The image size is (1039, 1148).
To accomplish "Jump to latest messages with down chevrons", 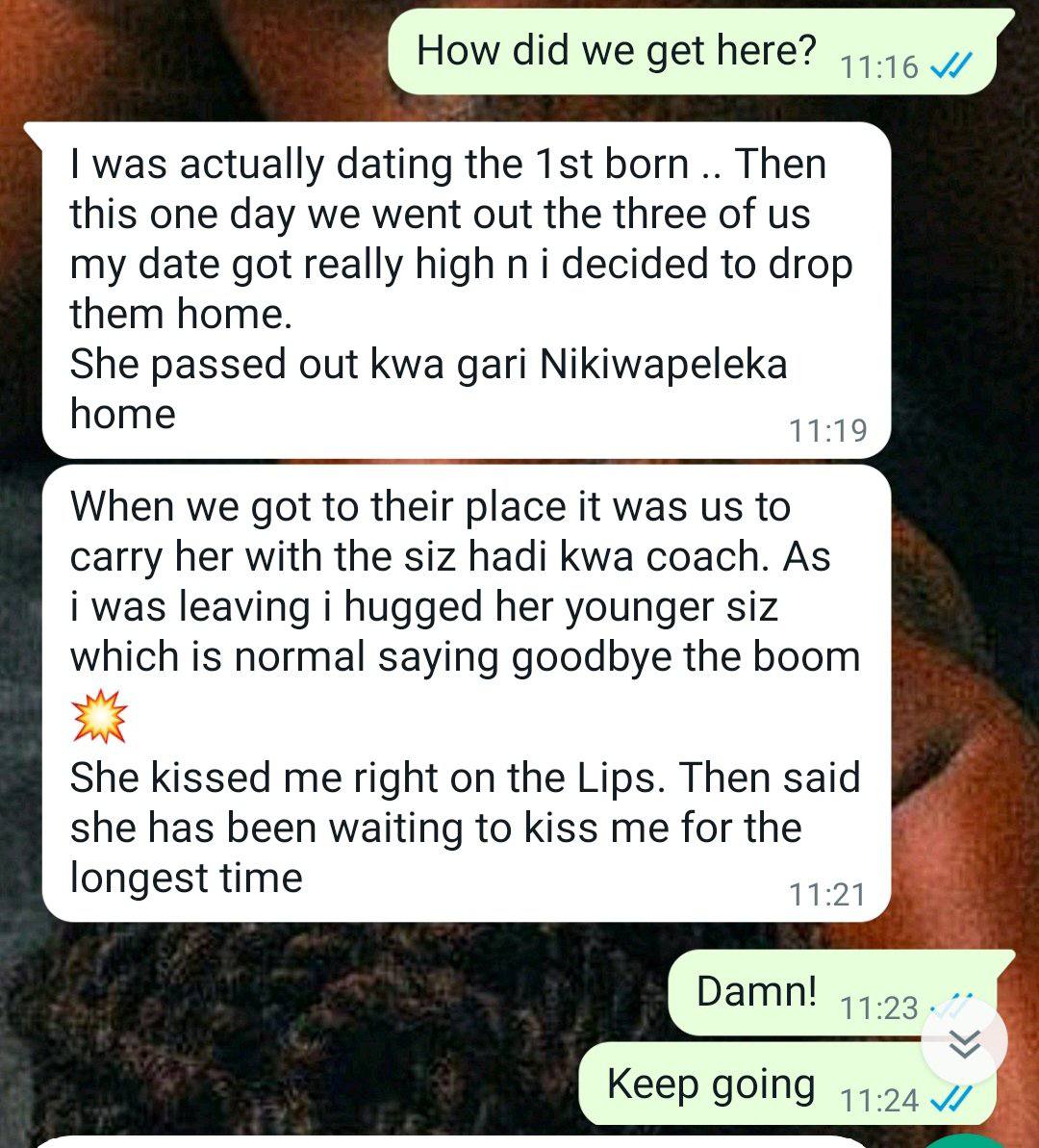I will tap(964, 1042).
